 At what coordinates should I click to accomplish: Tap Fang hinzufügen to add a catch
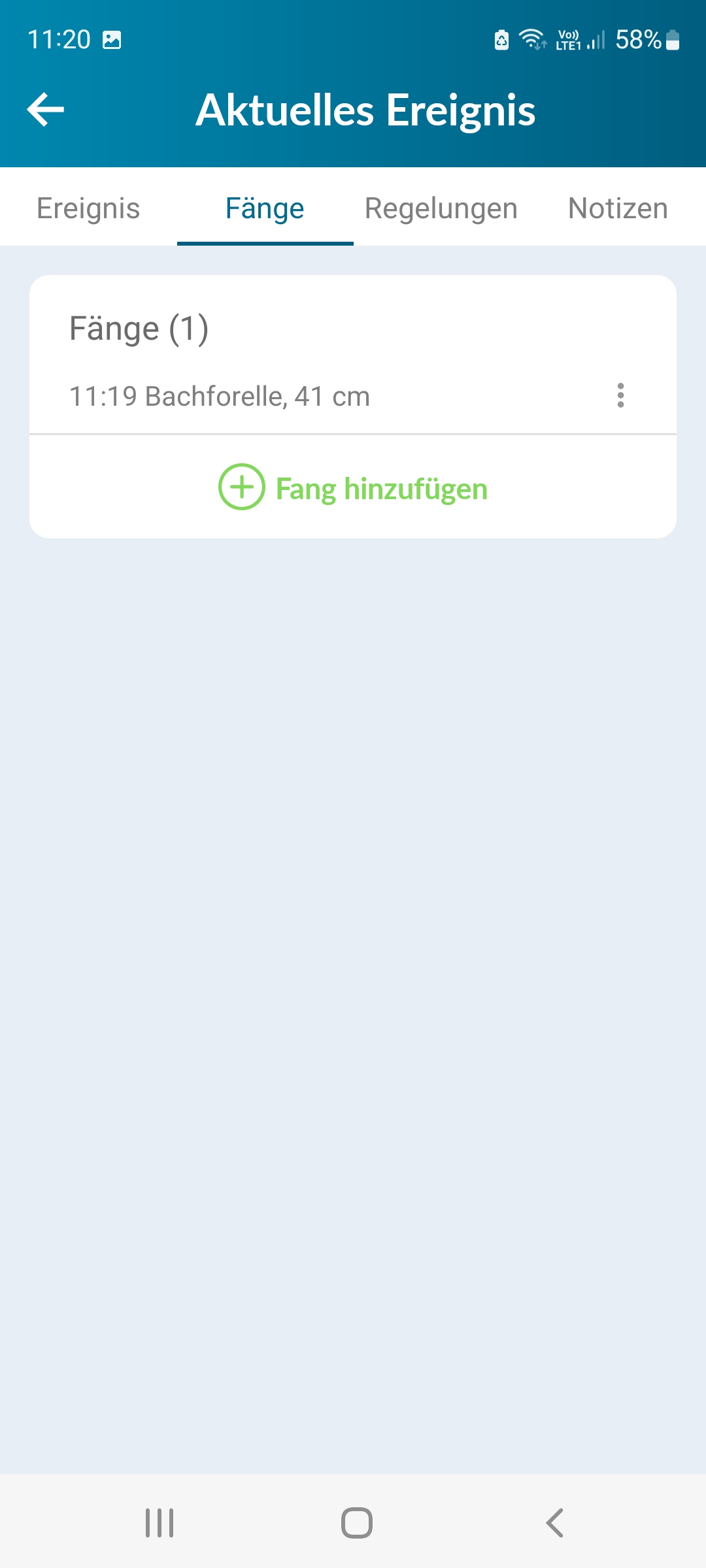[x=353, y=487]
